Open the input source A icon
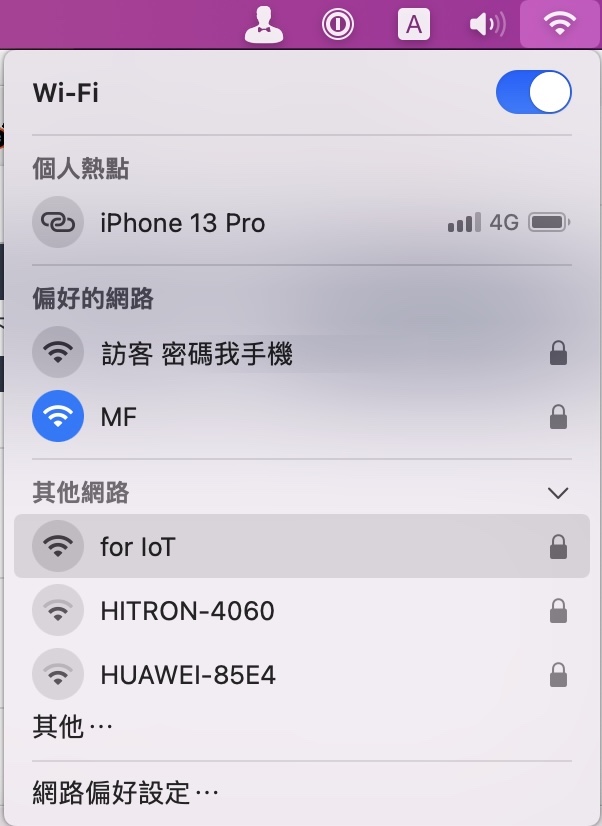This screenshot has height=826, width=602. click(413, 23)
